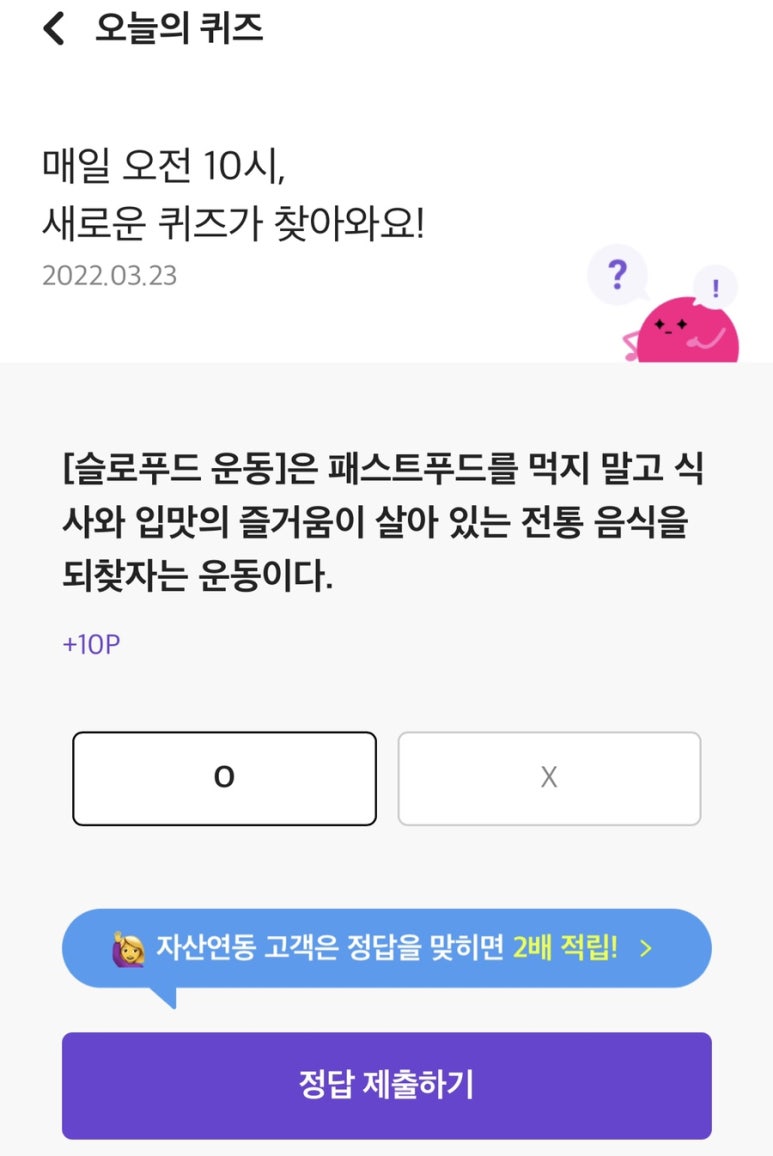This screenshot has width=773, height=1156.
Task: Submit answer with 정답 제출하기
Action: point(386,1085)
